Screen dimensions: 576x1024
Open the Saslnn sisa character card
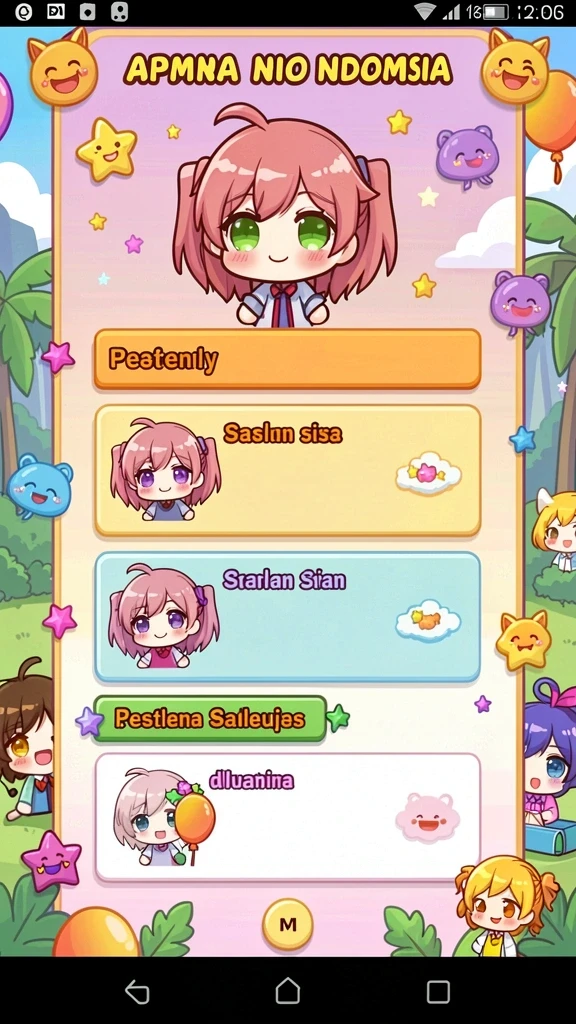(287, 471)
